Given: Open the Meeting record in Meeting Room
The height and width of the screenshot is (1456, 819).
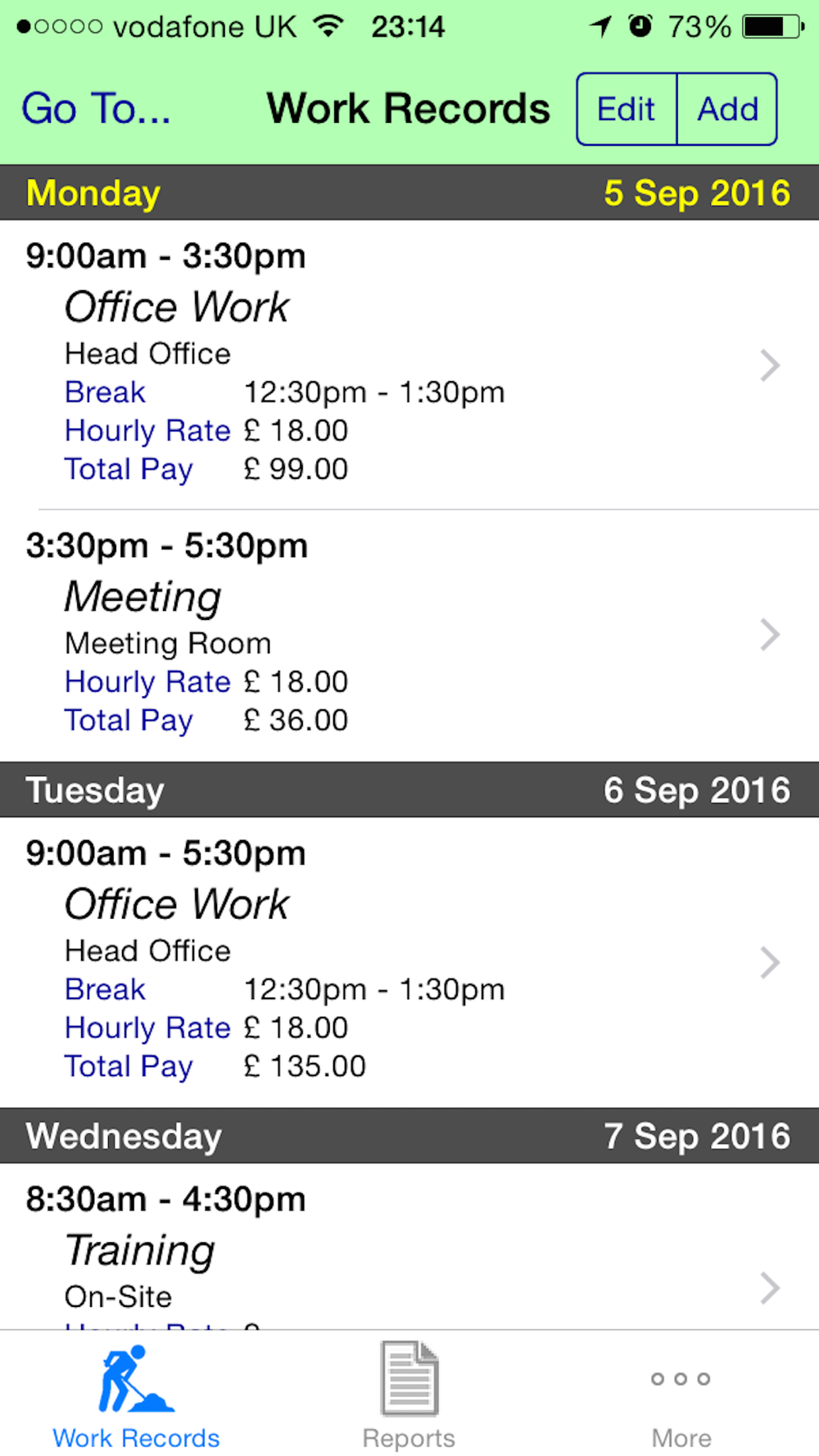Looking at the screenshot, I should pos(409,635).
